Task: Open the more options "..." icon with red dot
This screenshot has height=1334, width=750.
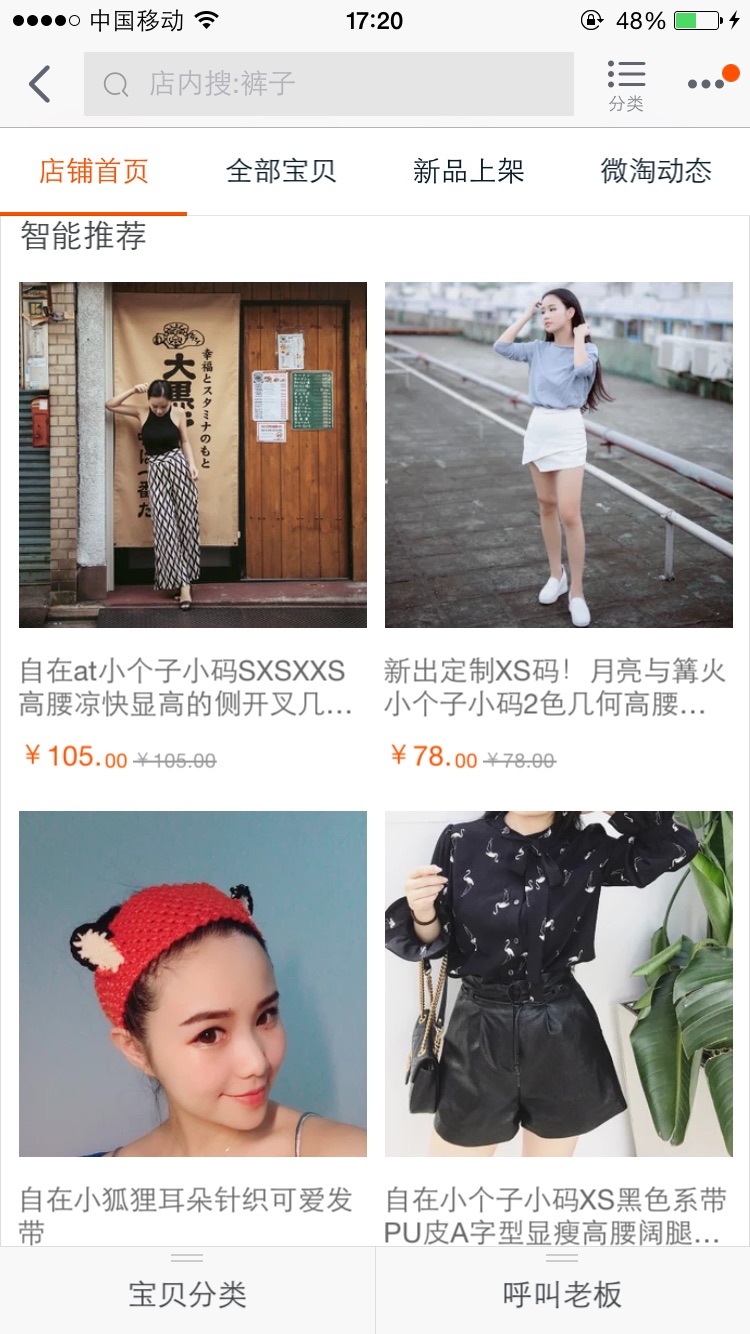Action: point(710,83)
